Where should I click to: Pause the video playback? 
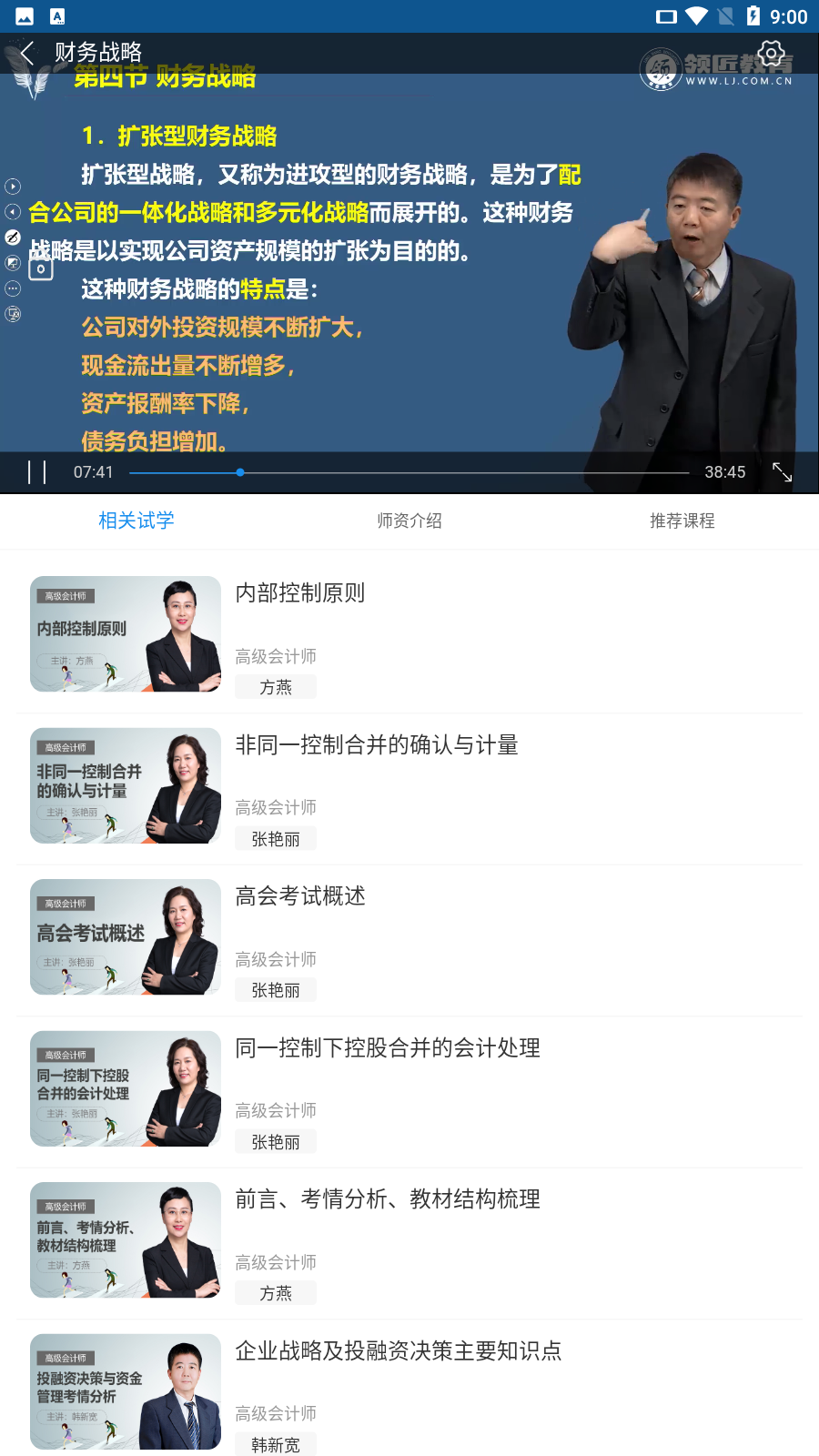tap(37, 471)
